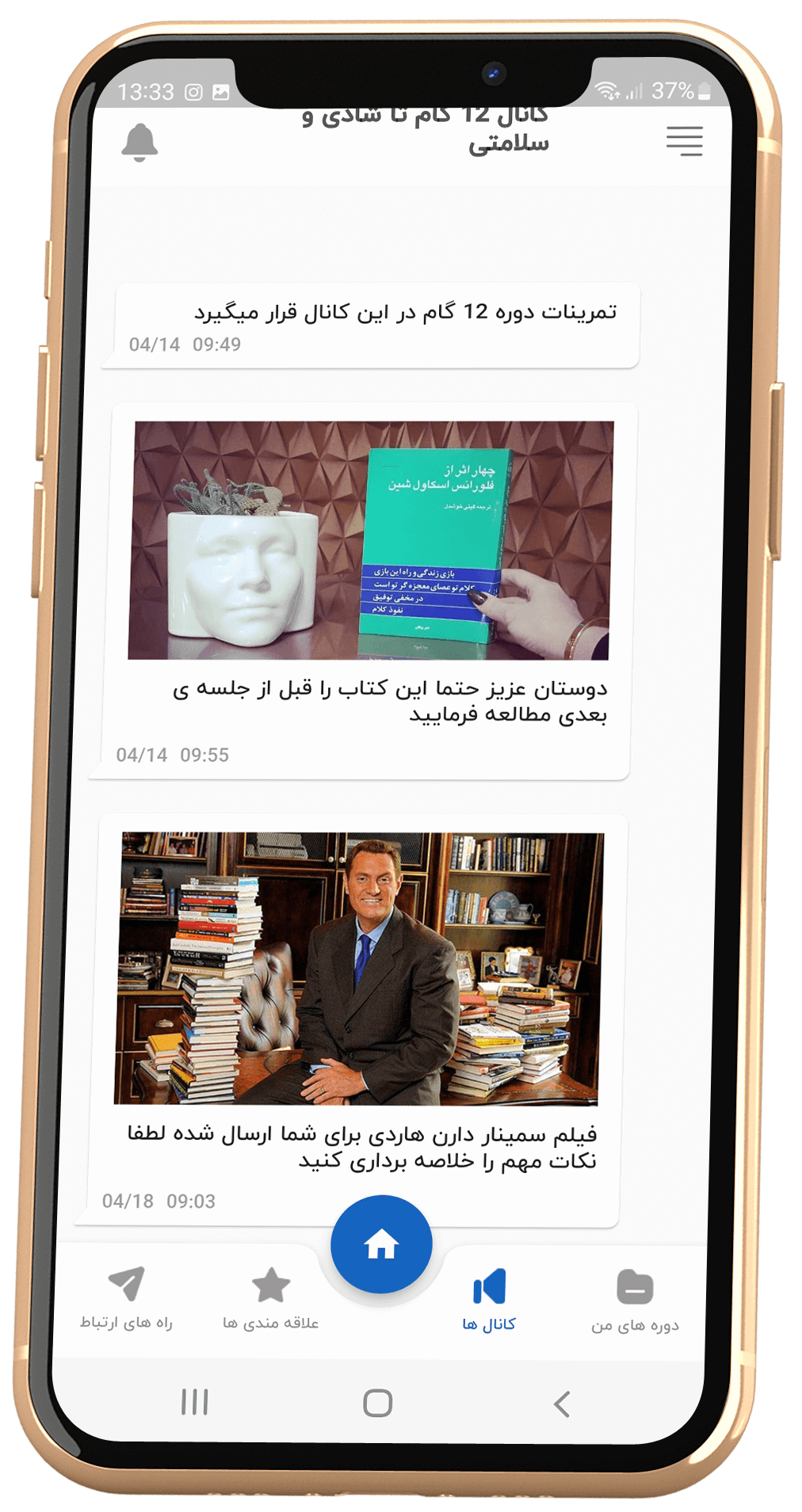The image size is (802, 1512).
Task: Go to the home screen button
Action: (381, 1244)
